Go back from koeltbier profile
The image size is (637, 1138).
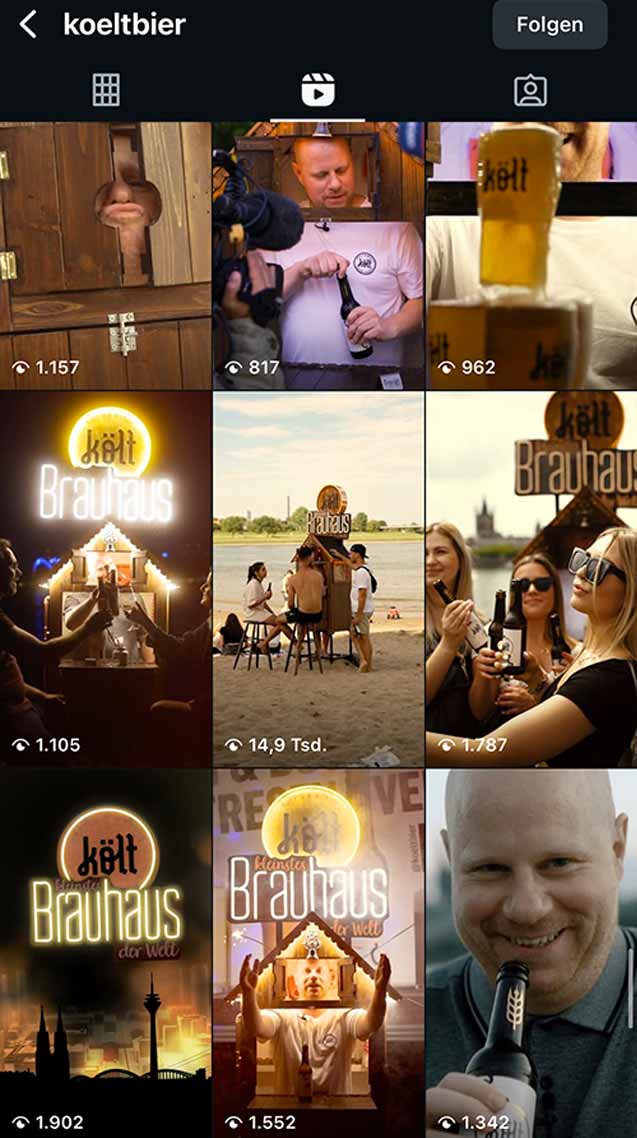(x=28, y=25)
